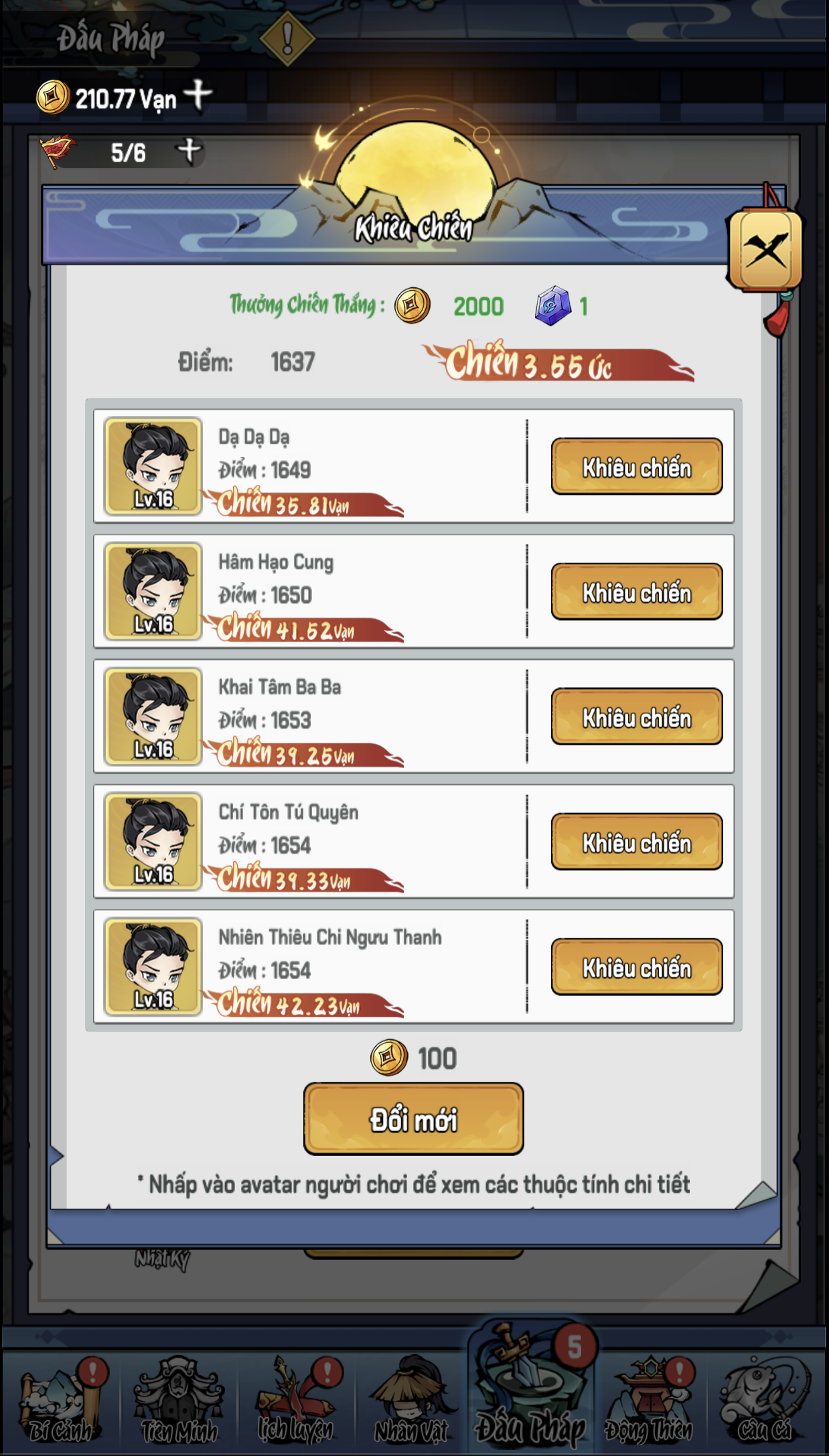The height and width of the screenshot is (1456, 829).
Task: Add more challenge attempts beside 5/6
Action: pyautogui.click(x=190, y=151)
